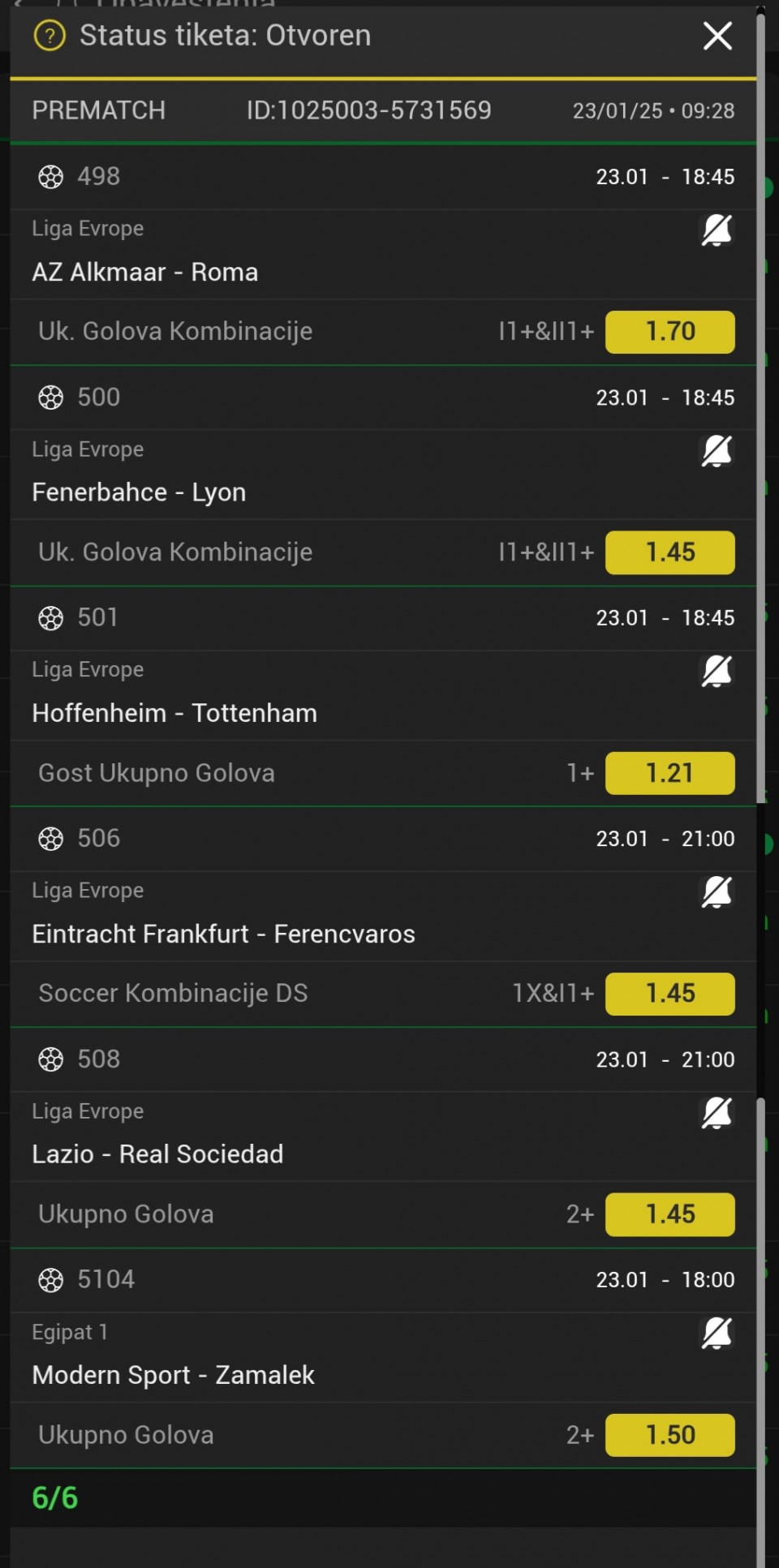Enable alerts for Eintracht Frankfurt - Ferencvaros
This screenshot has height=1568, width=779.
pos(717,892)
